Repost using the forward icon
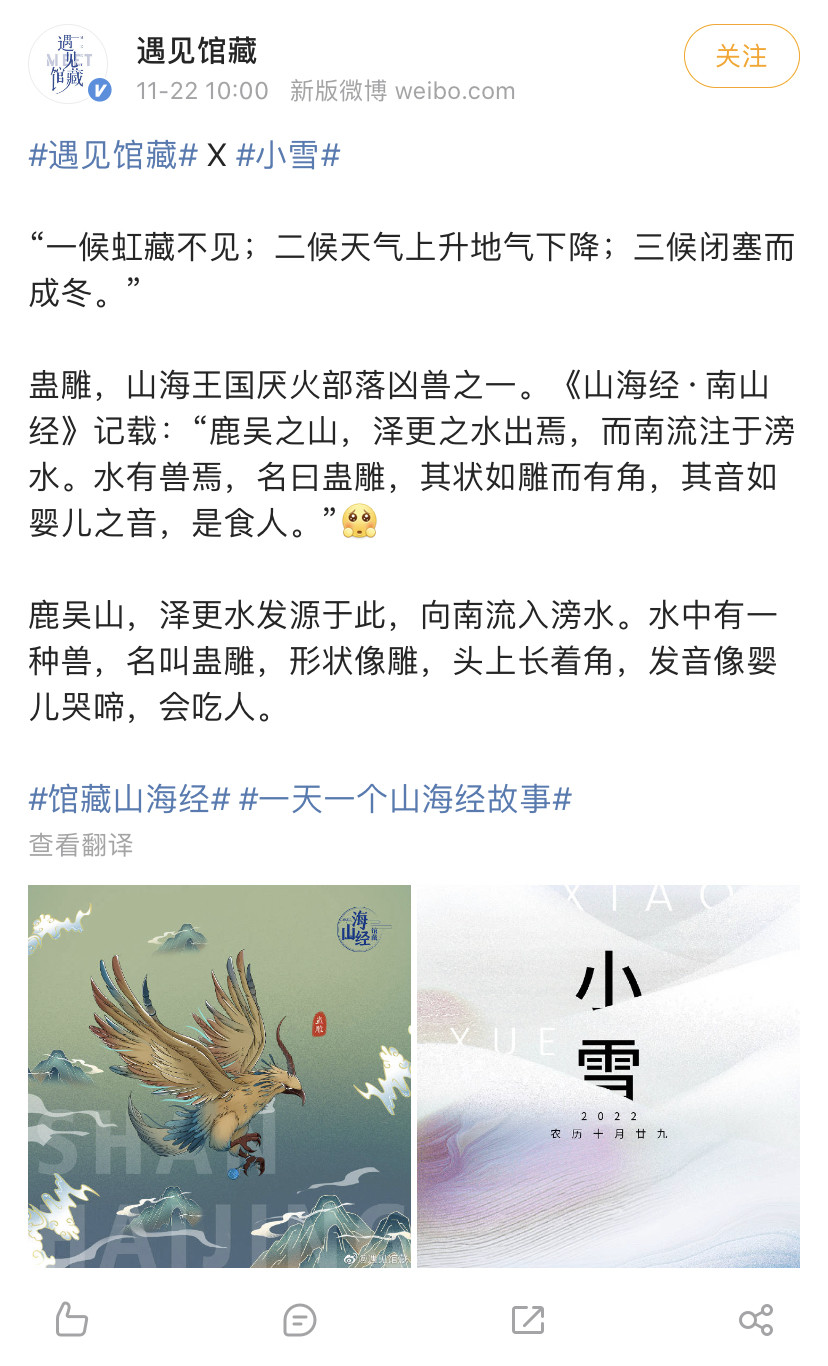This screenshot has height=1366, width=828. tap(527, 1319)
